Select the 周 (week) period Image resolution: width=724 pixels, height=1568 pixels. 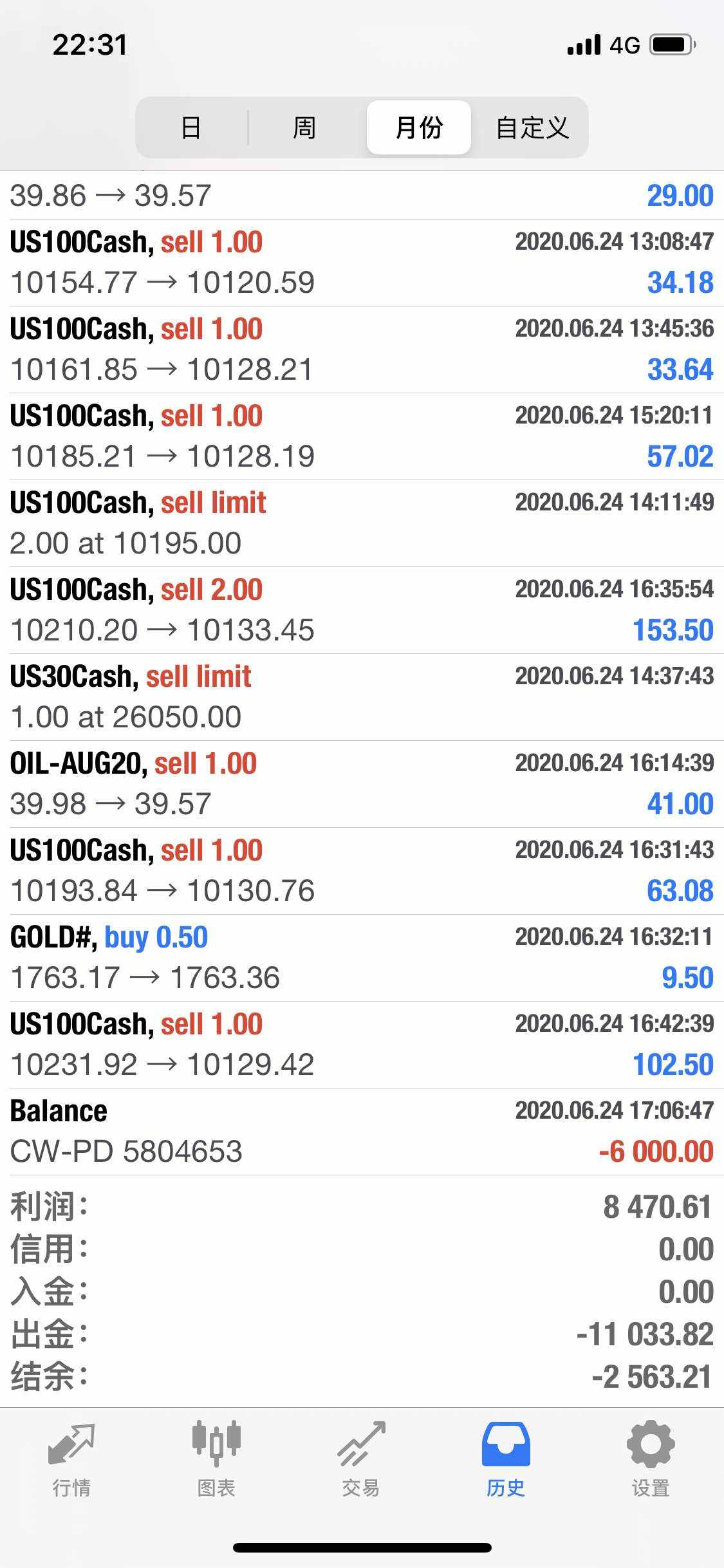coord(304,127)
